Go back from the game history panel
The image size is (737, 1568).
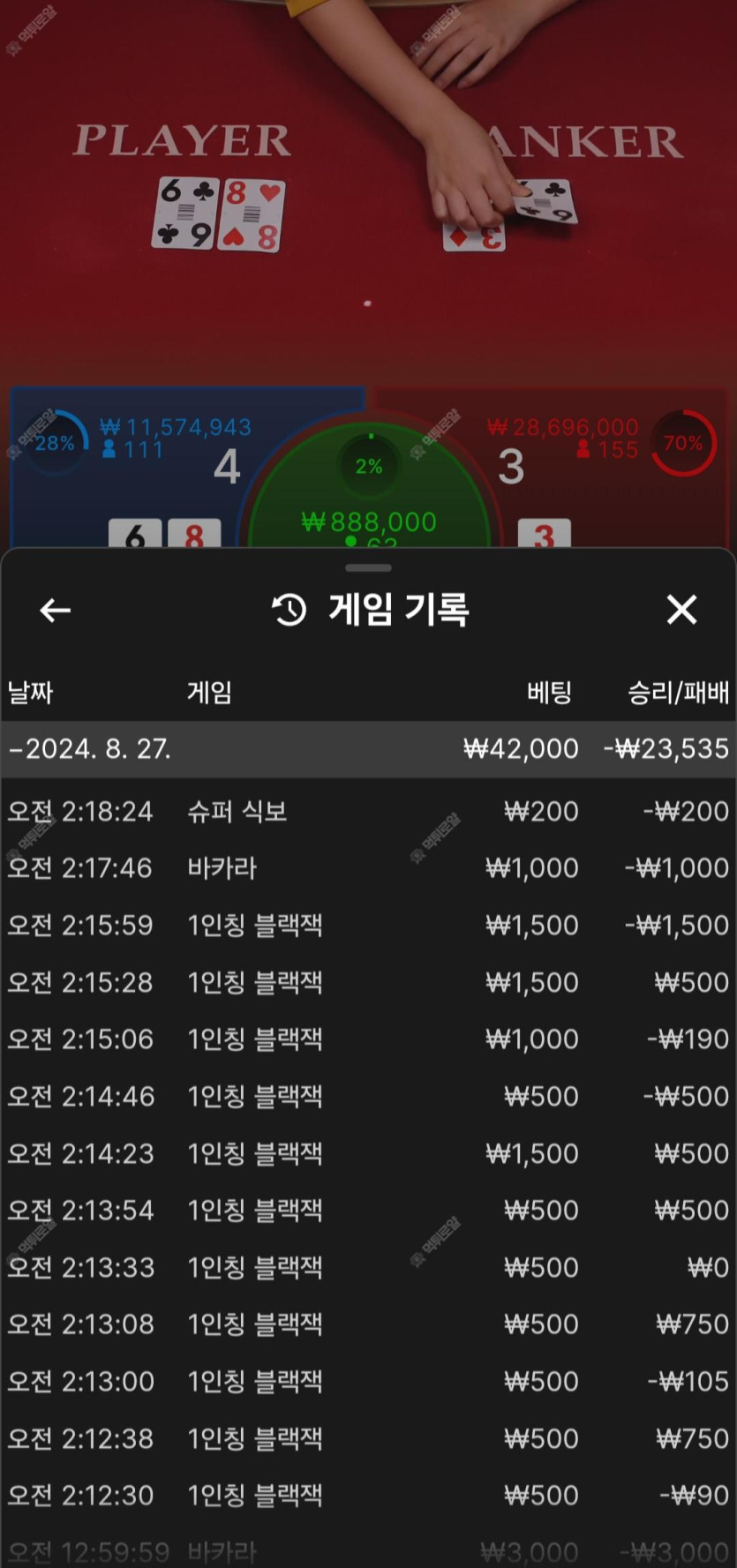pos(55,610)
